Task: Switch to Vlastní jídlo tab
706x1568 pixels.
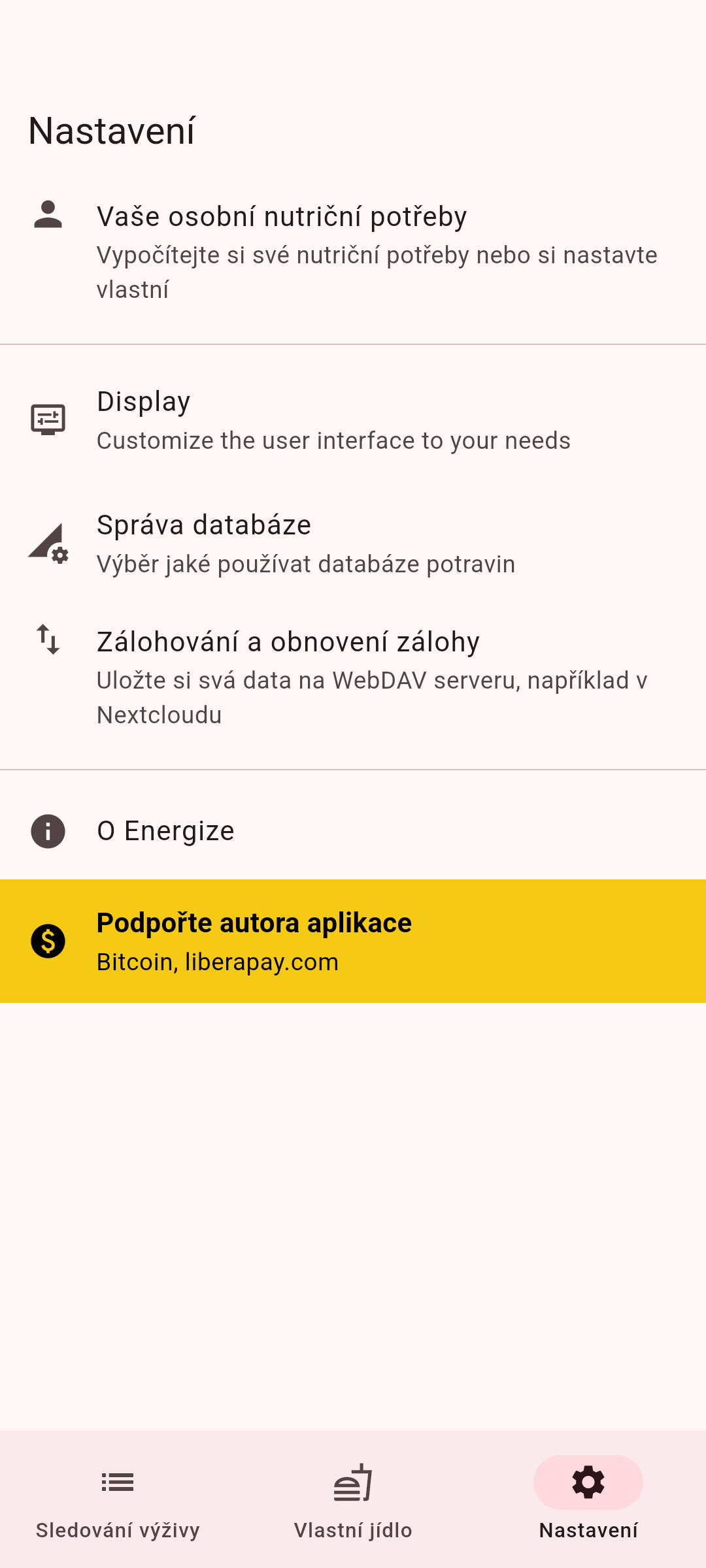Action: (353, 1500)
